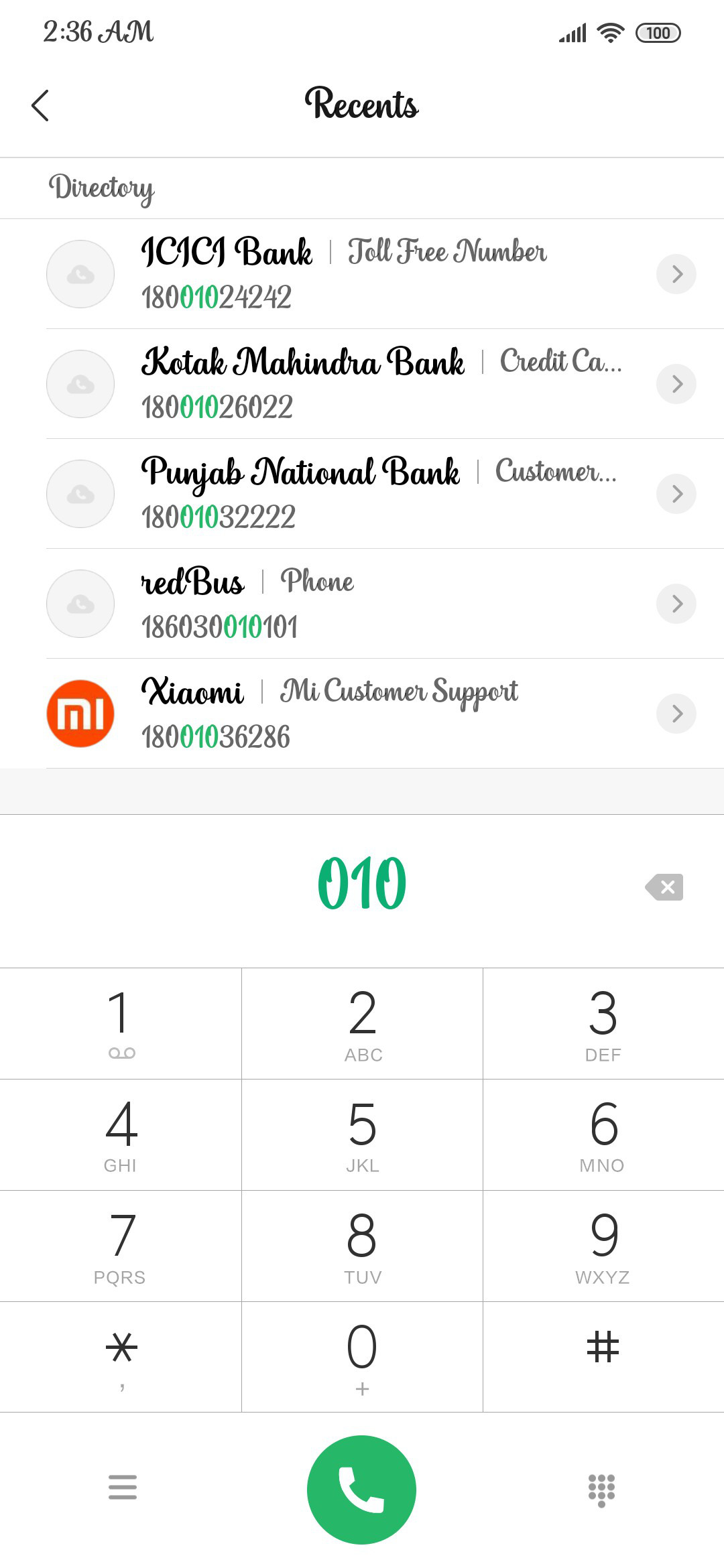Tap the 0 key
This screenshot has height=1568, width=724.
click(362, 1357)
